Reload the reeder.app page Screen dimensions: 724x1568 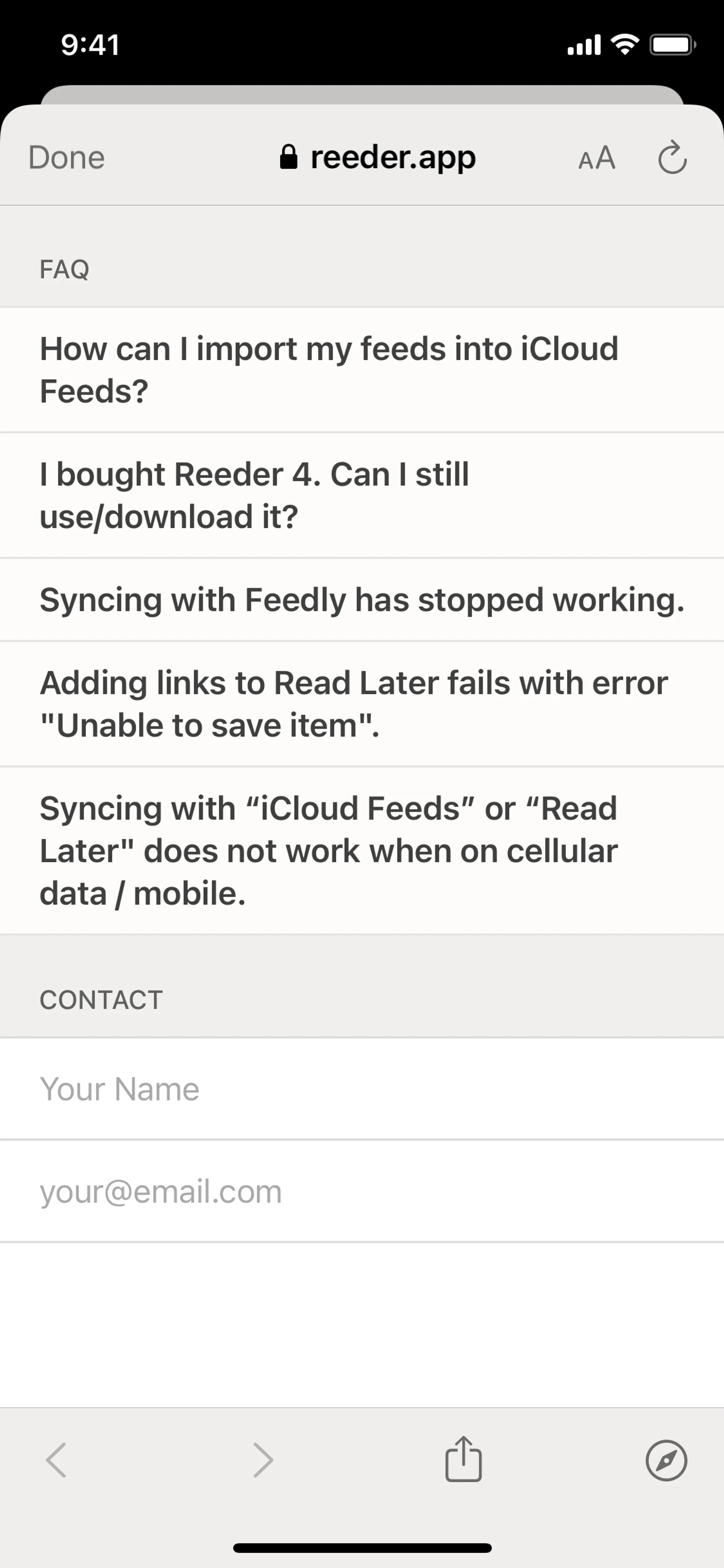pos(672,158)
